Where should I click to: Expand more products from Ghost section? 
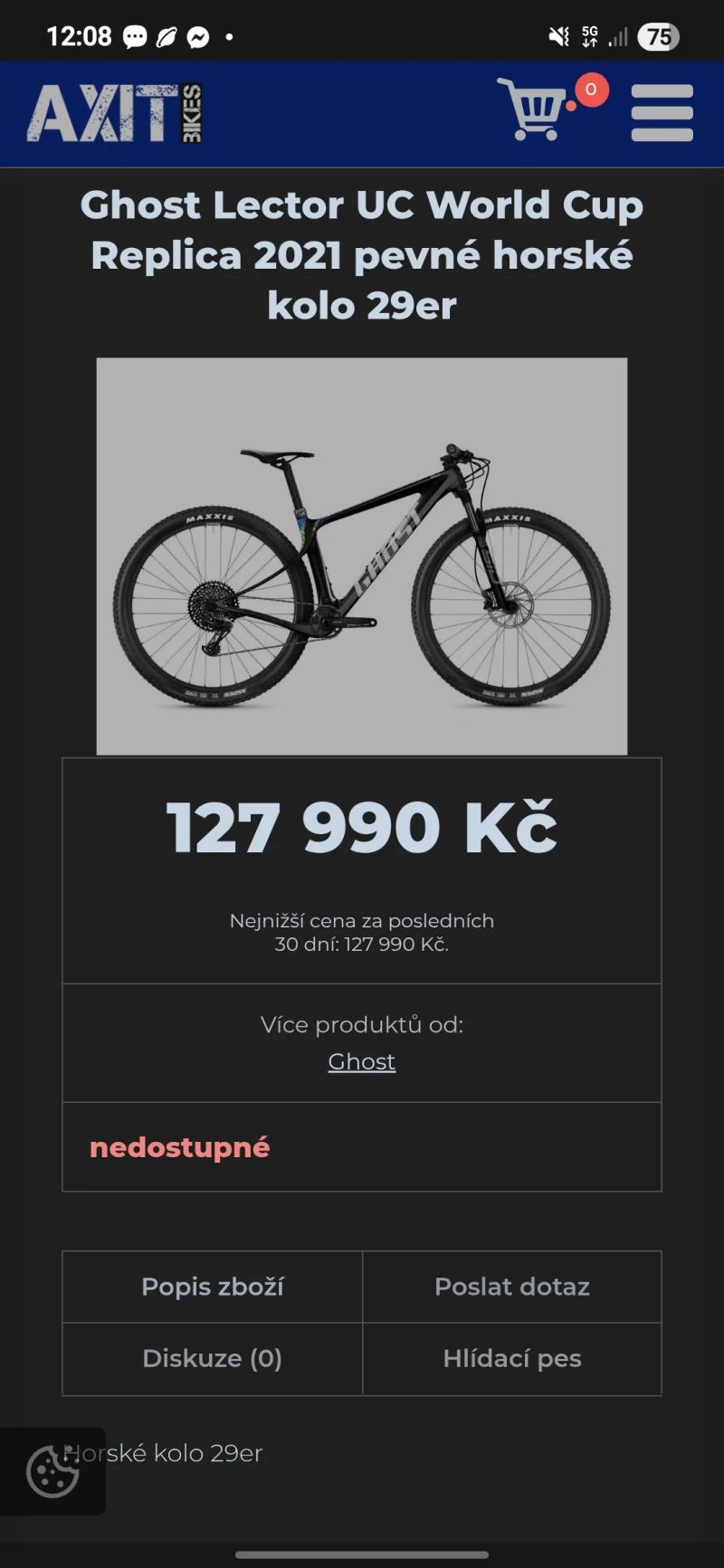362,1024
